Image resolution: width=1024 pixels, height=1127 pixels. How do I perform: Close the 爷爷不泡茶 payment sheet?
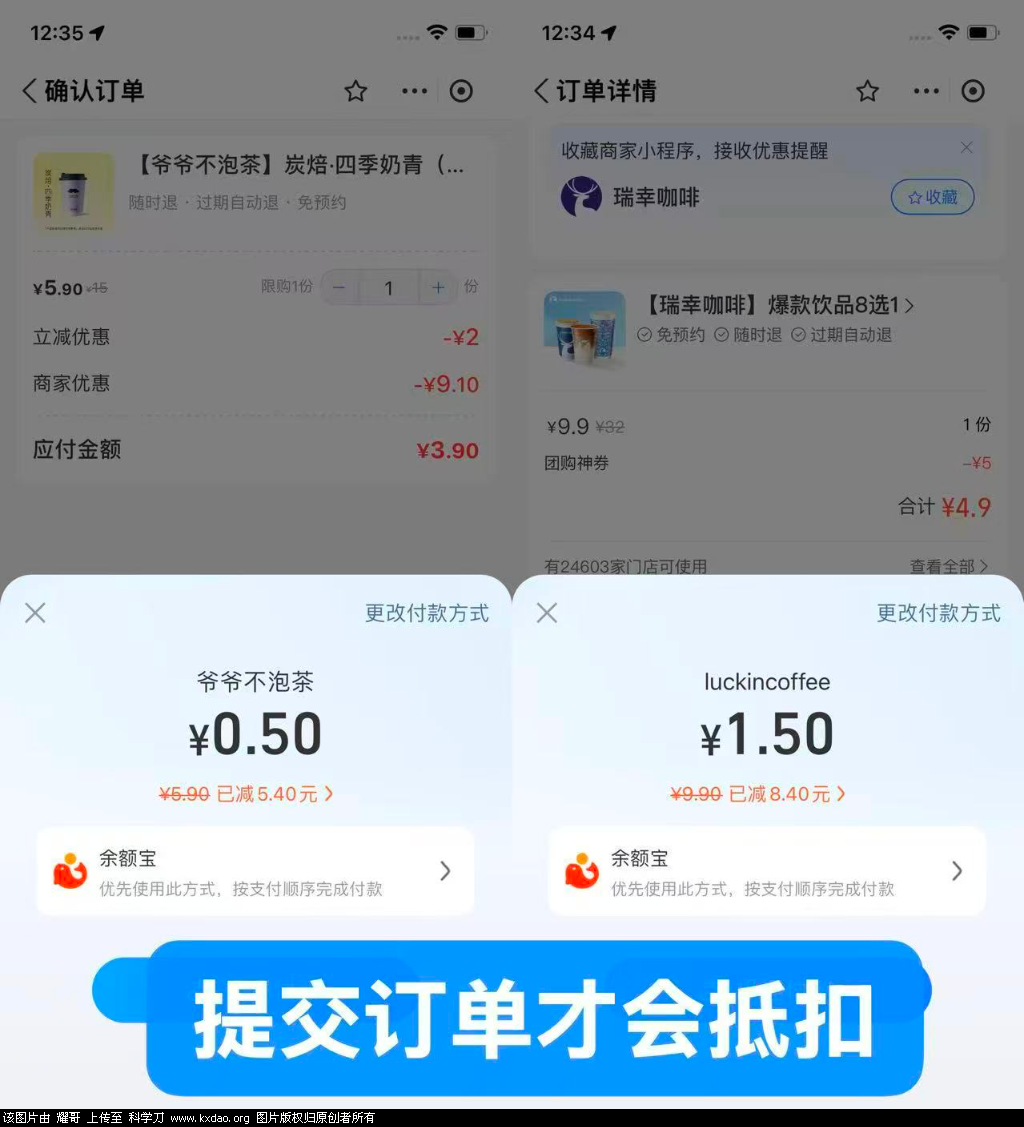pos(35,612)
